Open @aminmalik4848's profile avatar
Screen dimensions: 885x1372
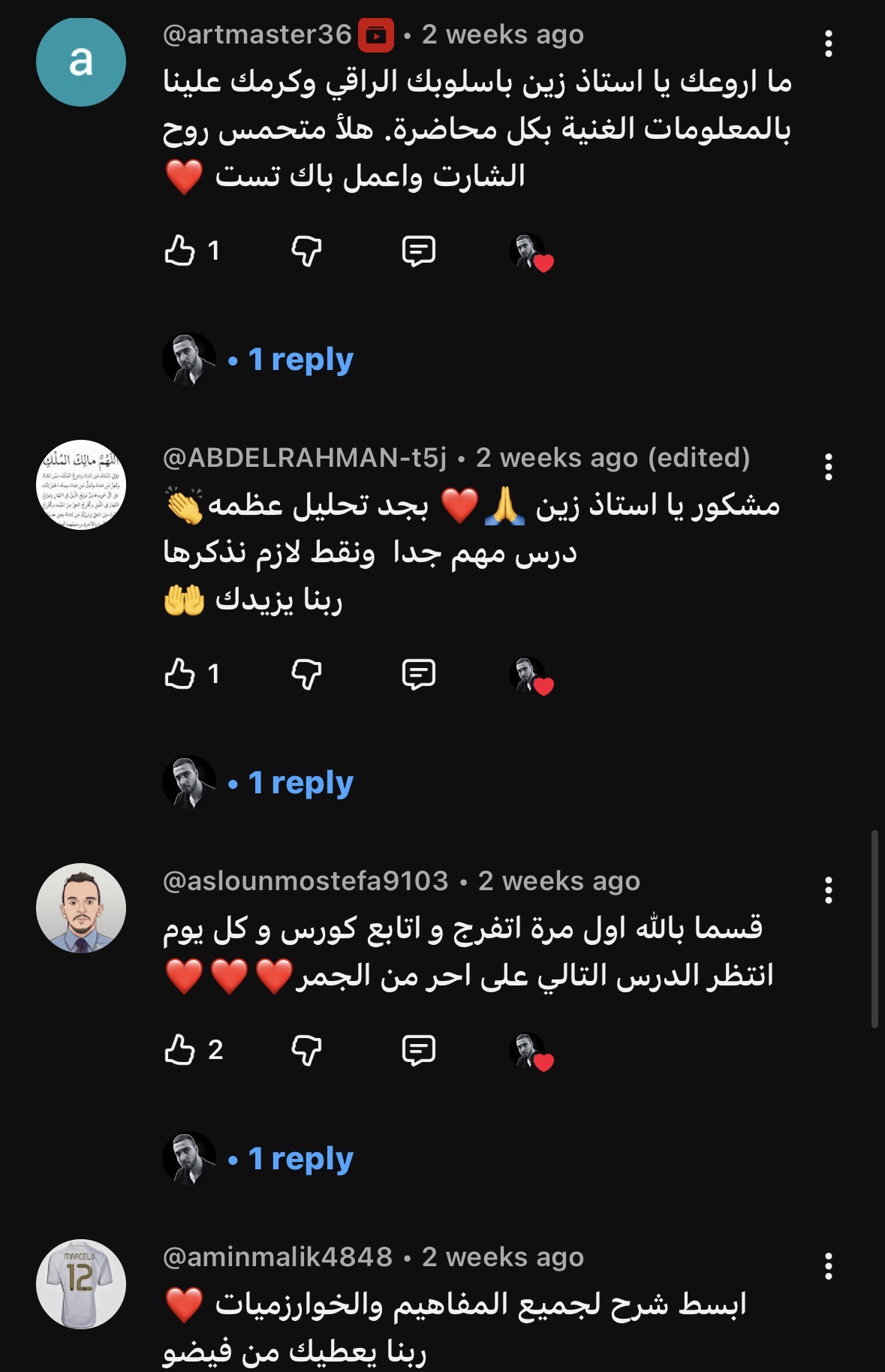click(x=81, y=1284)
